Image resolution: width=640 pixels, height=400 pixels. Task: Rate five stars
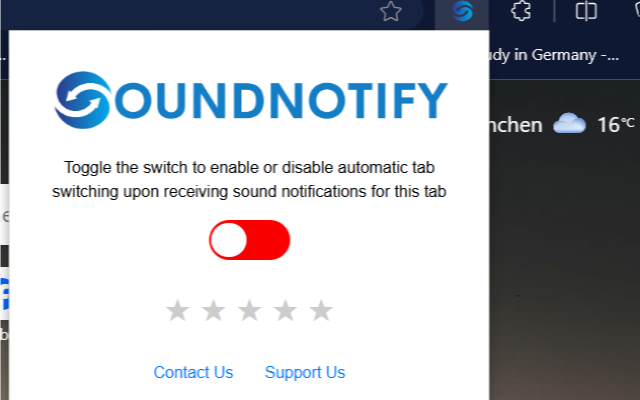pos(321,311)
